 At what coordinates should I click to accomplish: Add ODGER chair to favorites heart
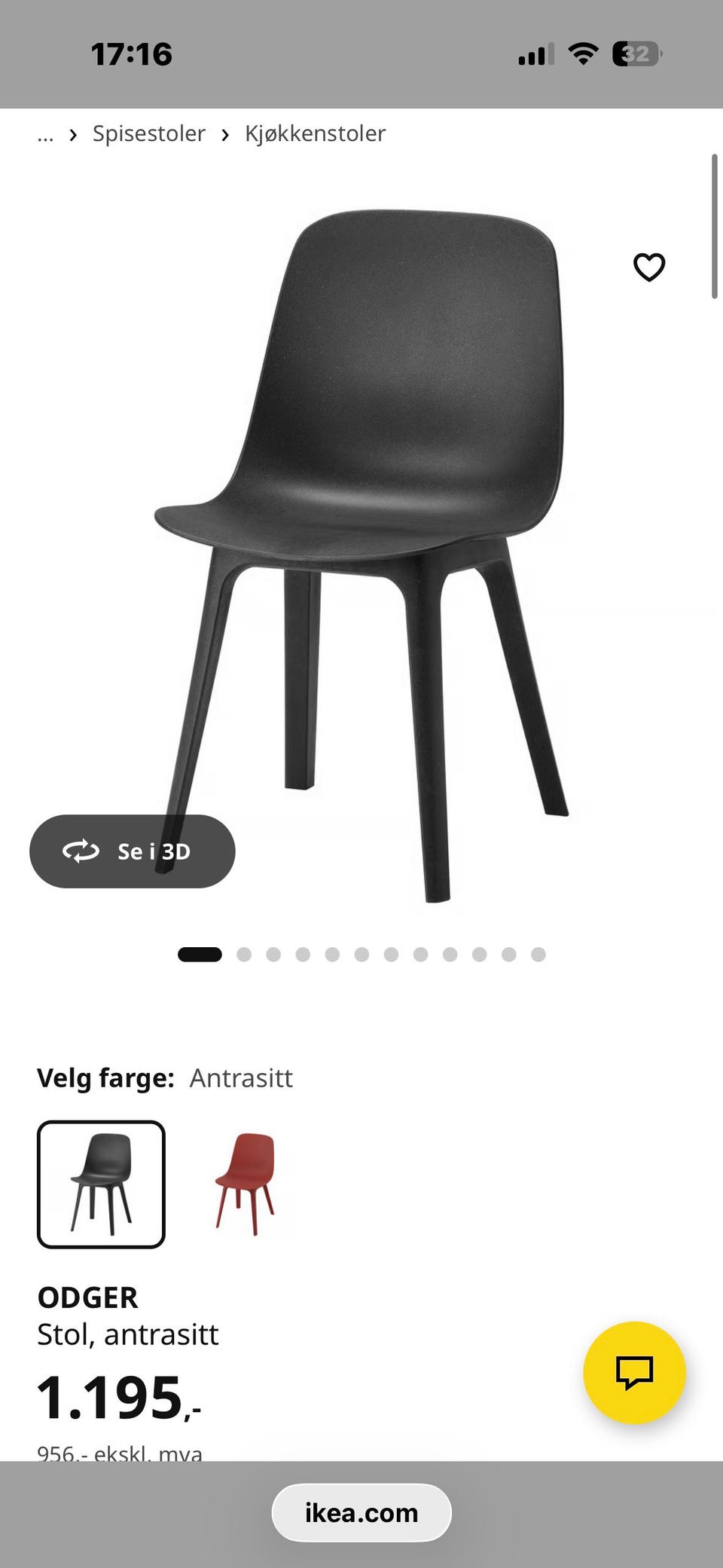pos(649,267)
